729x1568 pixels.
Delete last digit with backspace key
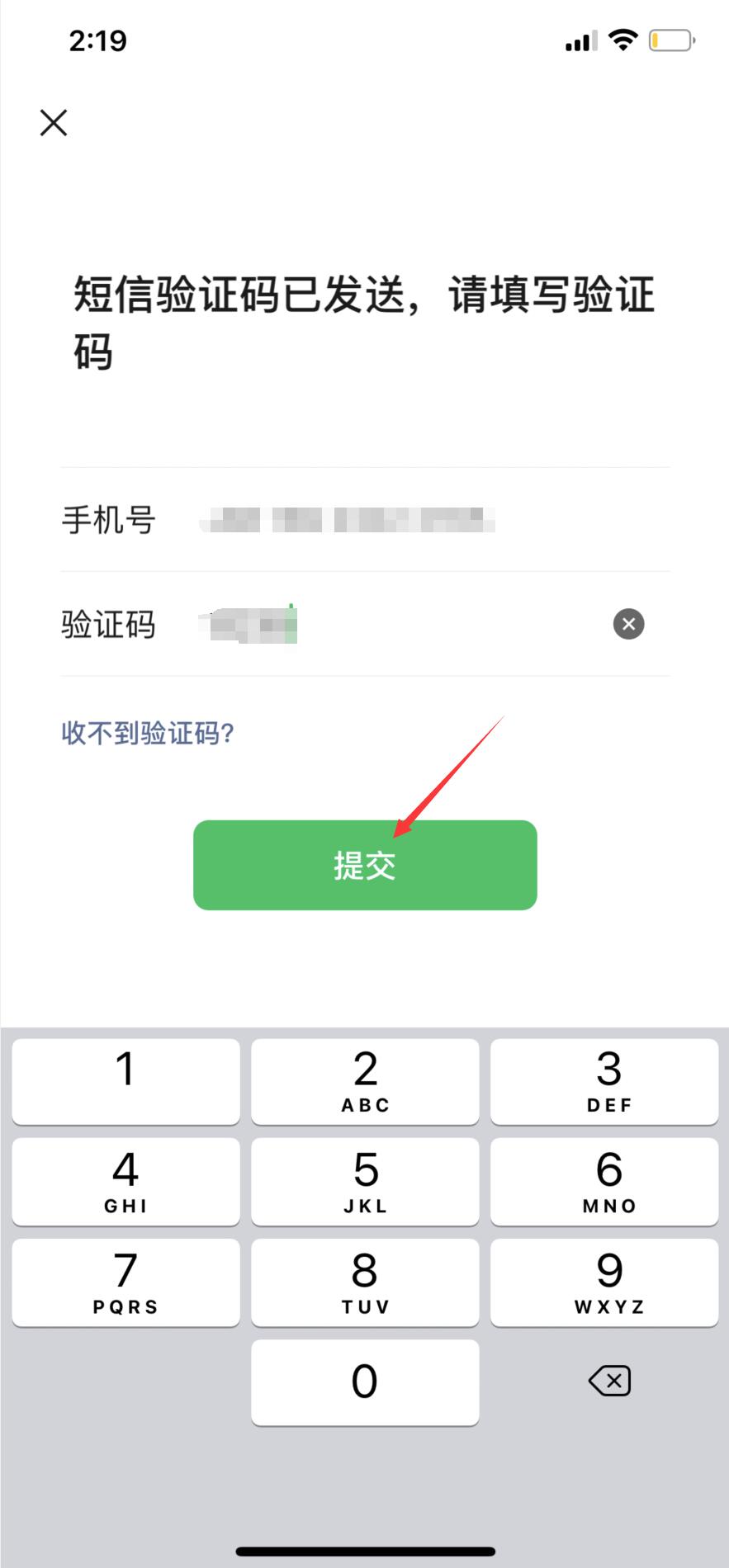pos(609,1381)
